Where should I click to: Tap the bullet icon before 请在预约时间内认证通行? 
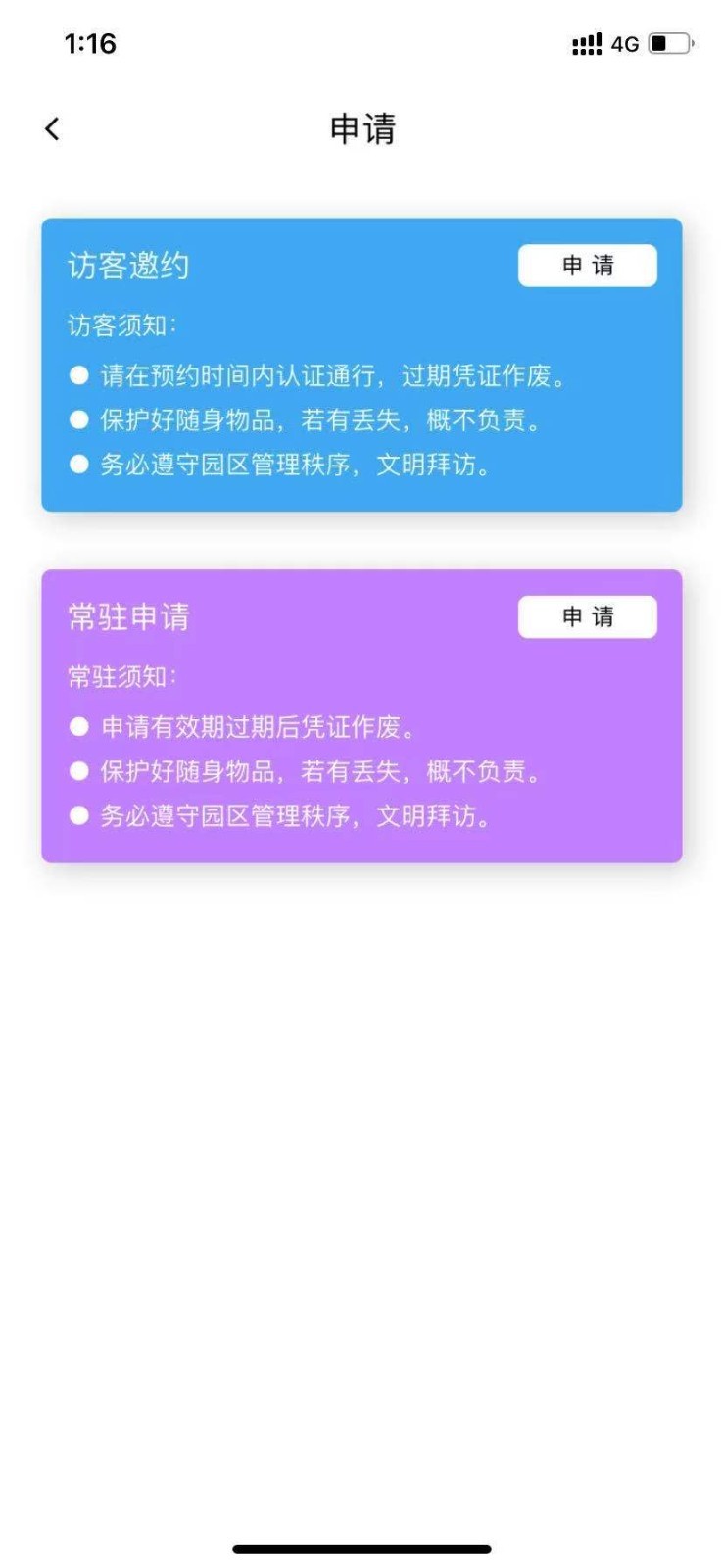tap(78, 375)
